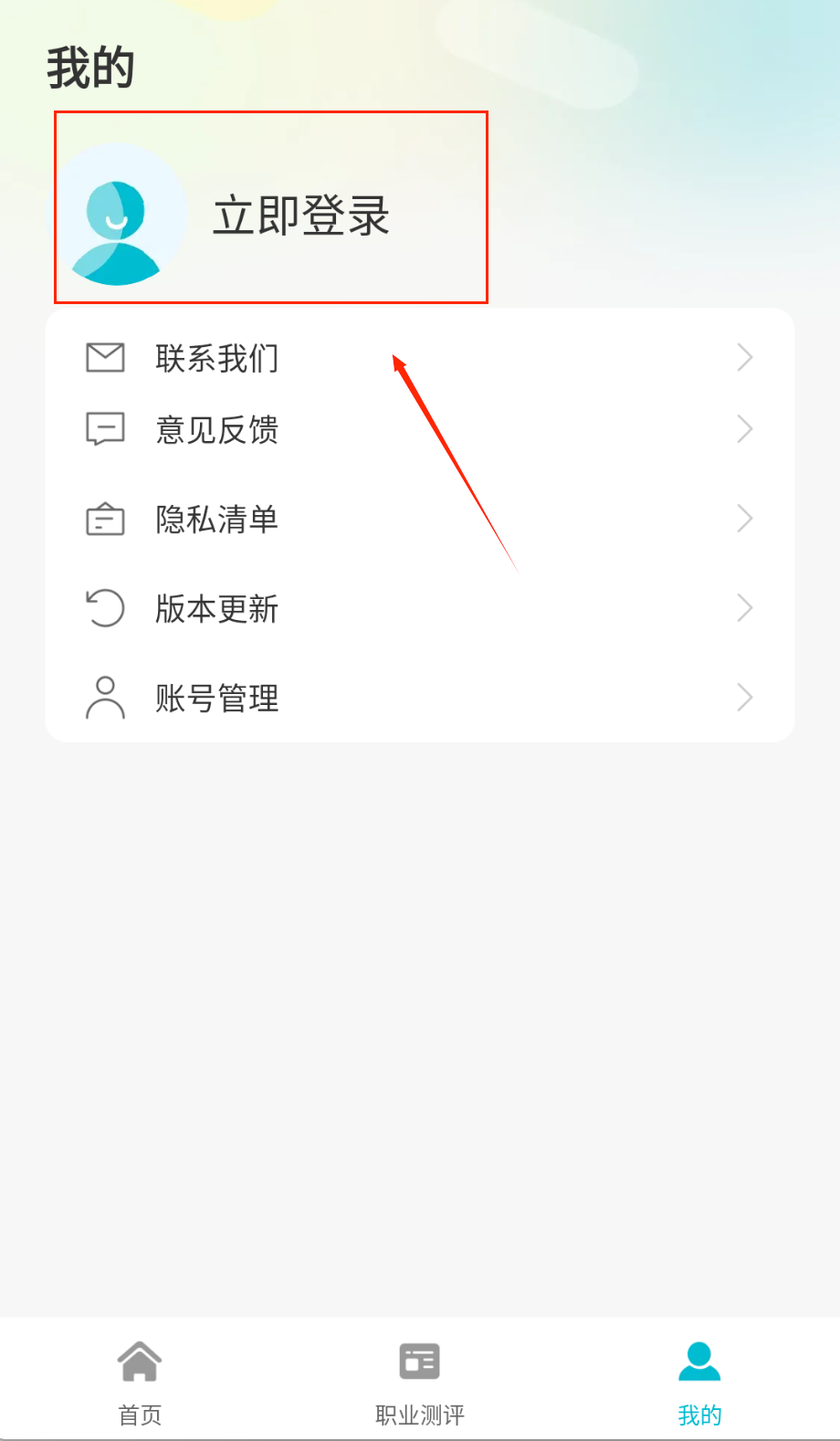Viewport: 840px width, 1441px height.
Task: Open 版本更新 using its chevron
Action: coord(742,608)
